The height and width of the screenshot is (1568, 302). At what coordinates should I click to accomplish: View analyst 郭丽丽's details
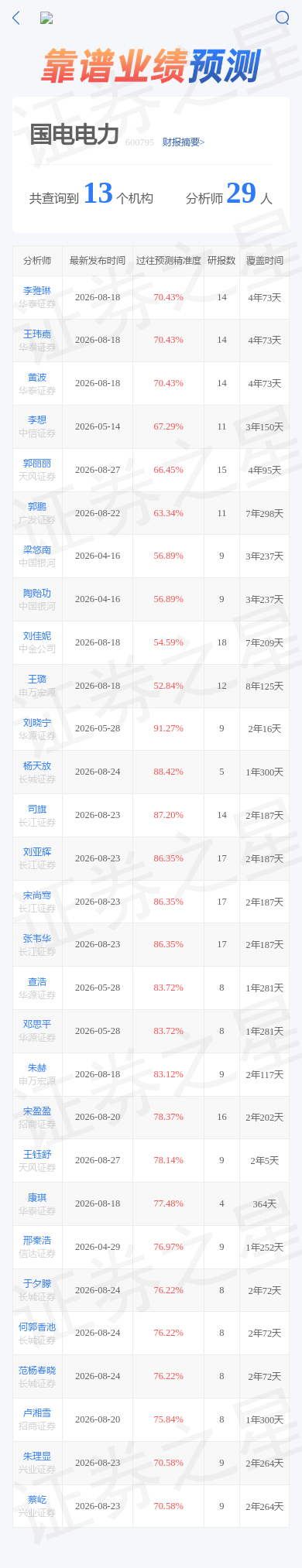coord(37,464)
